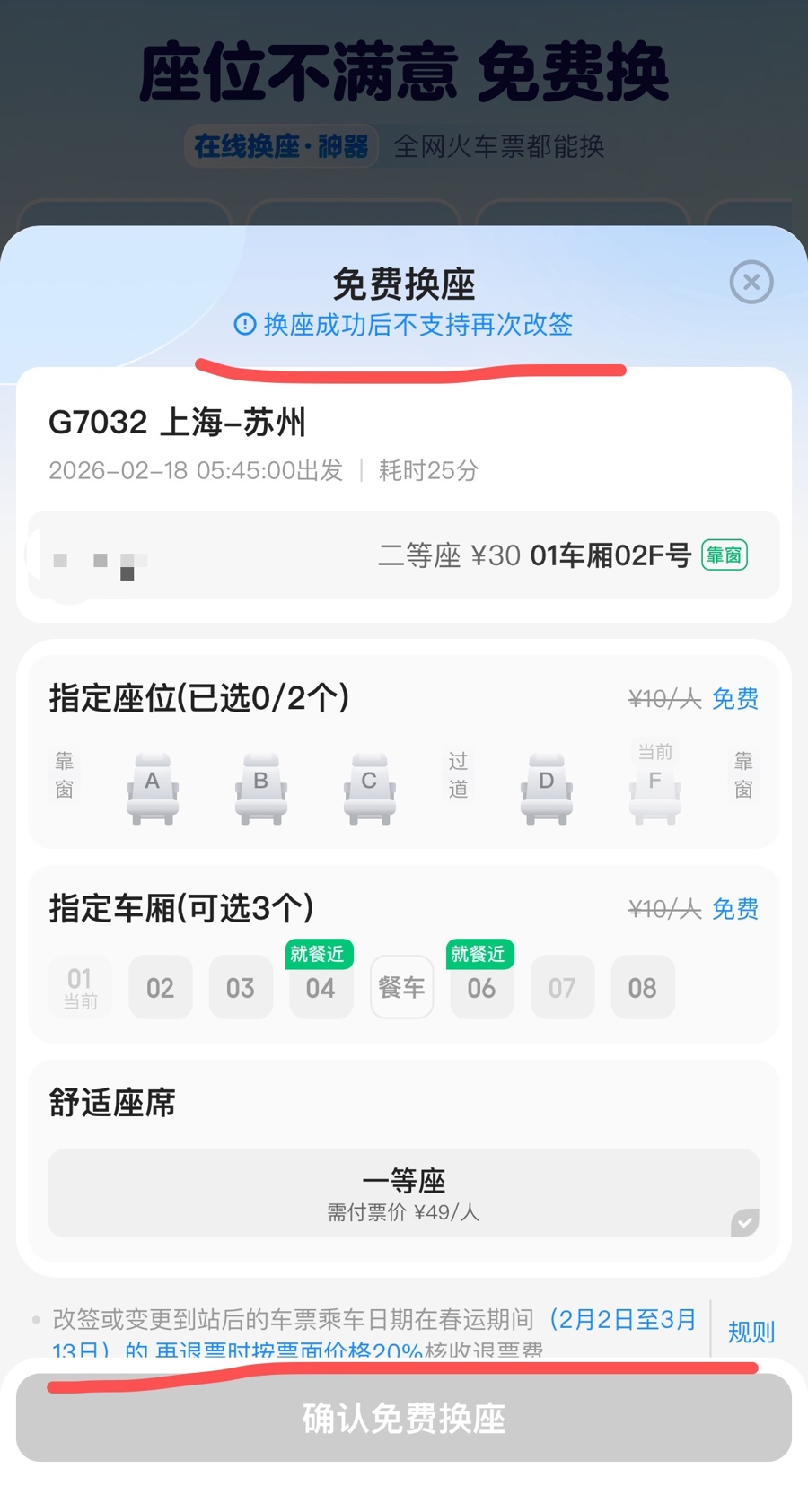Select the 一等座 upgrade option
Viewport: 808px width, 1512px height.
point(404,1193)
